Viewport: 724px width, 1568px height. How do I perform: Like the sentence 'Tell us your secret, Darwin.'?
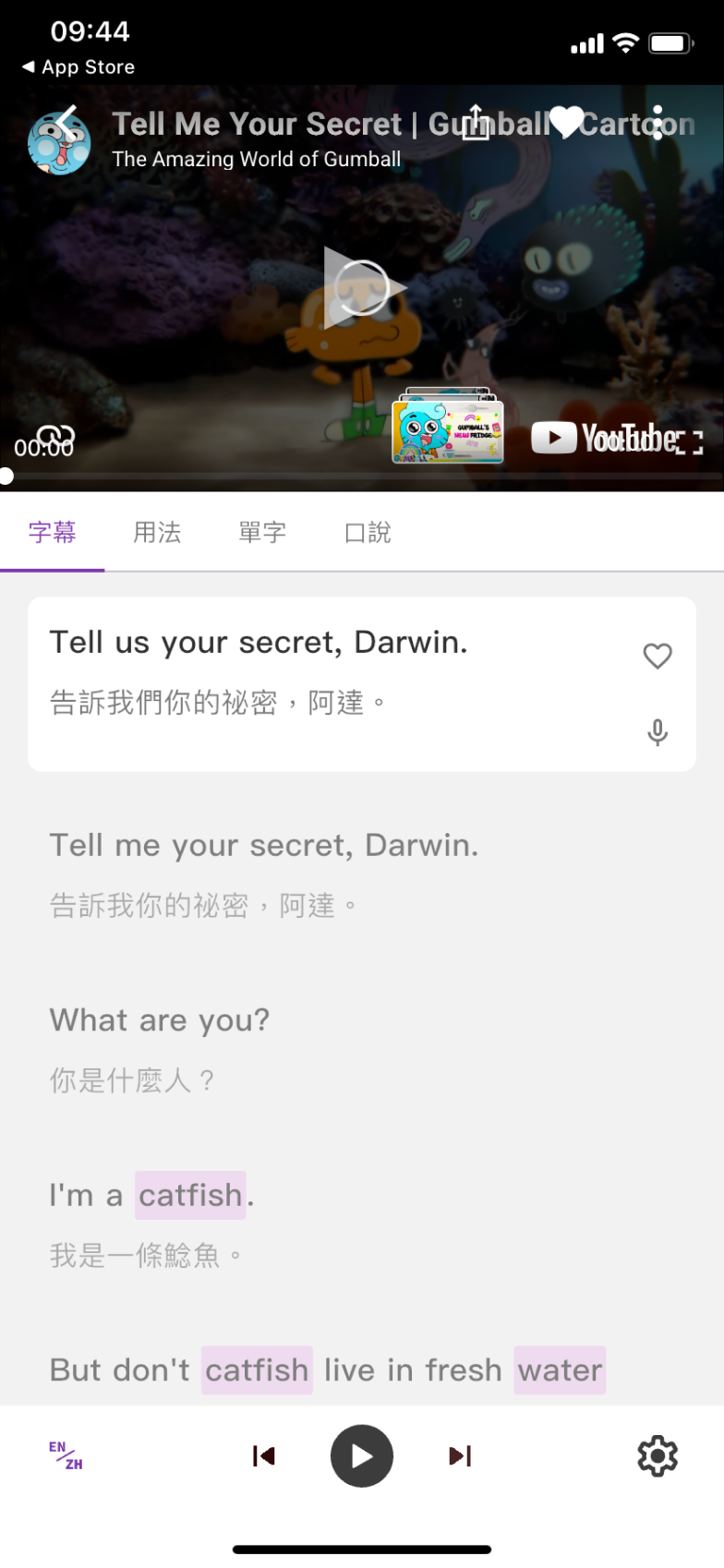[x=657, y=656]
